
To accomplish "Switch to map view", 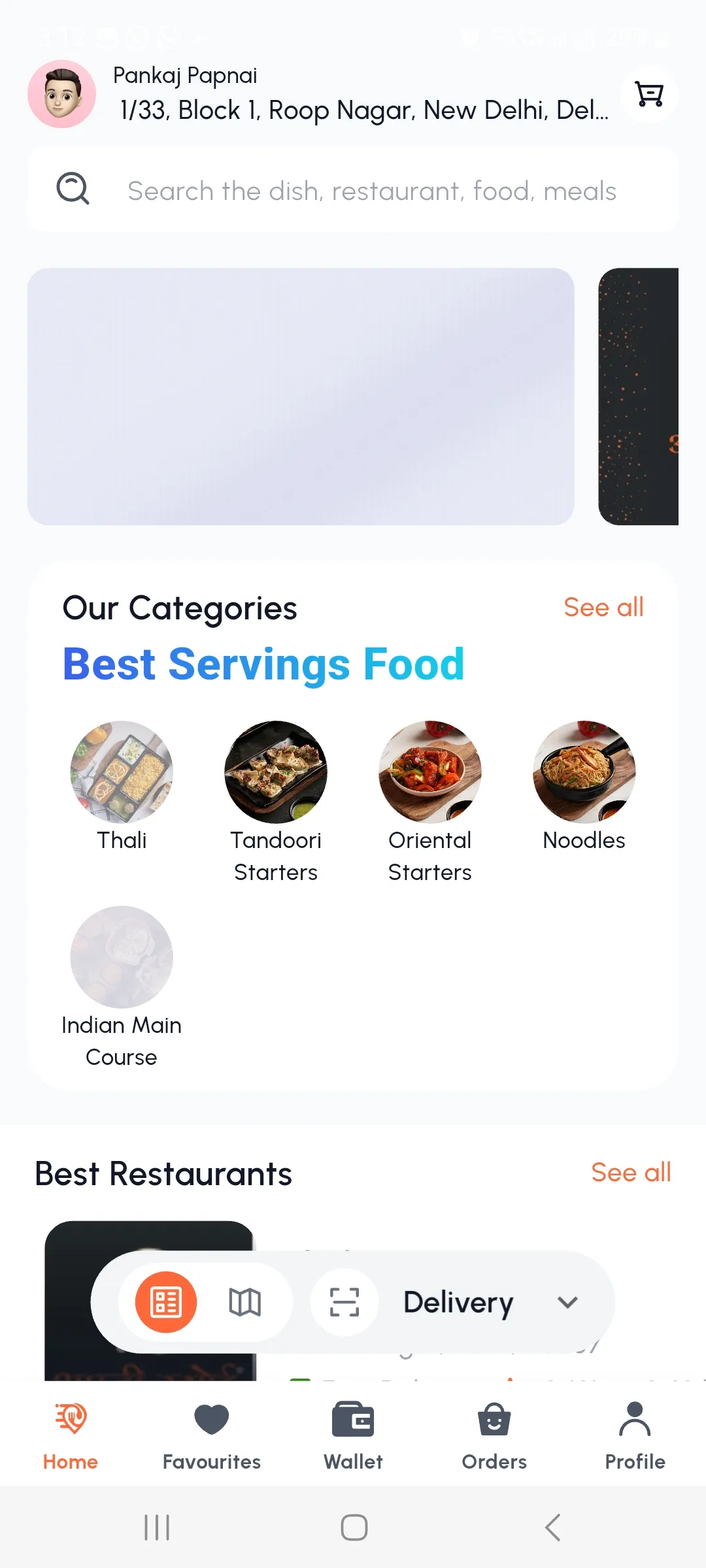I will [244, 1302].
